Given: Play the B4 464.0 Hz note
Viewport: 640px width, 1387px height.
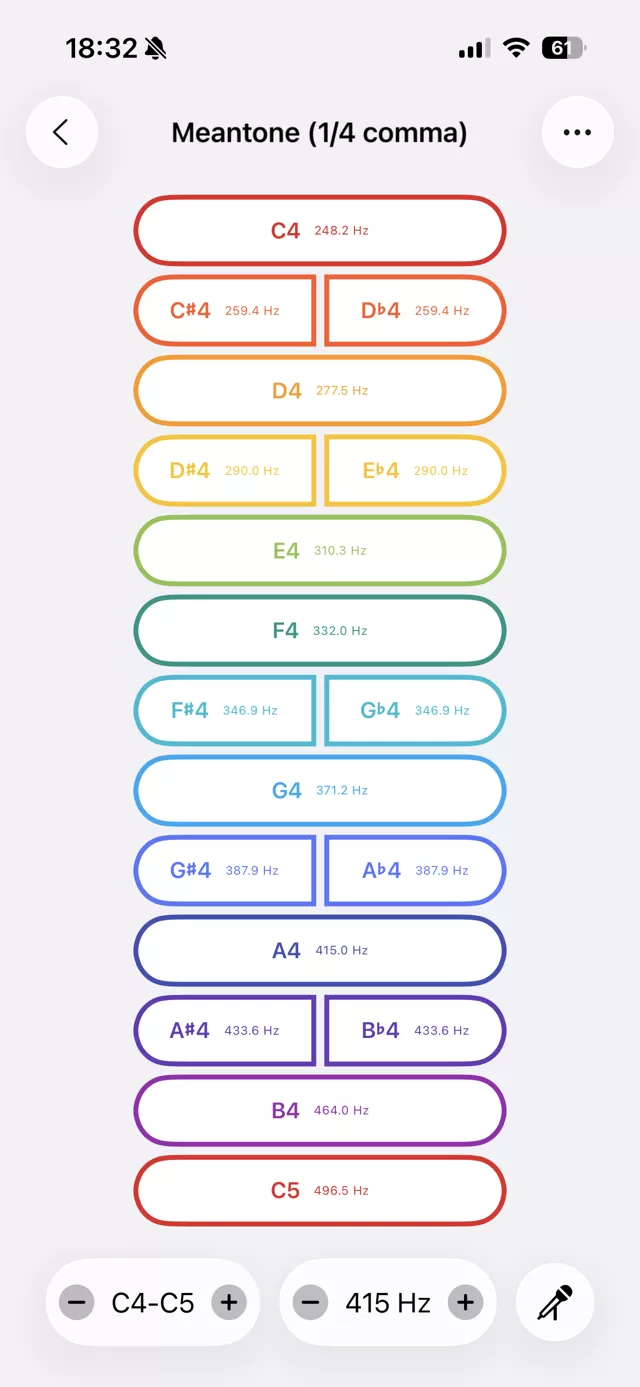Looking at the screenshot, I should (320, 1110).
